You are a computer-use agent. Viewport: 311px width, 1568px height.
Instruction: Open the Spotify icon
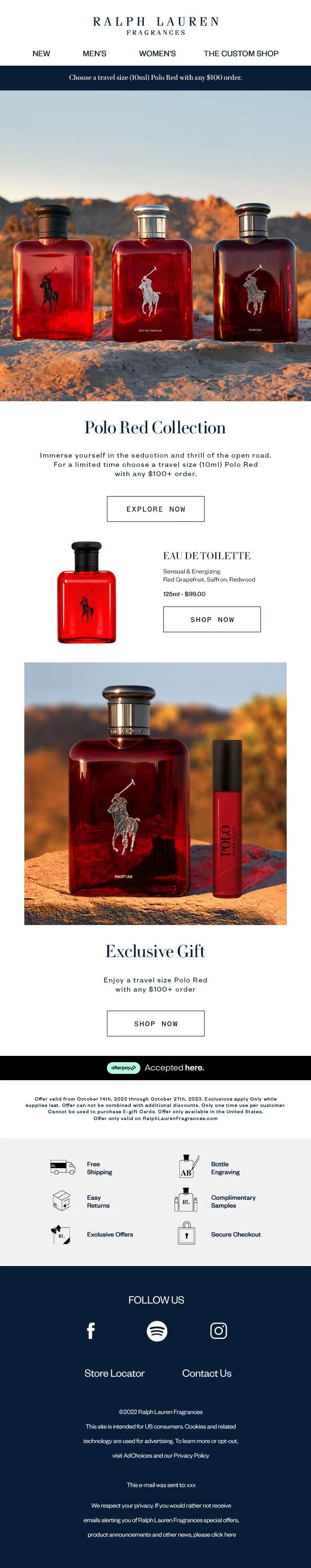[x=157, y=1331]
